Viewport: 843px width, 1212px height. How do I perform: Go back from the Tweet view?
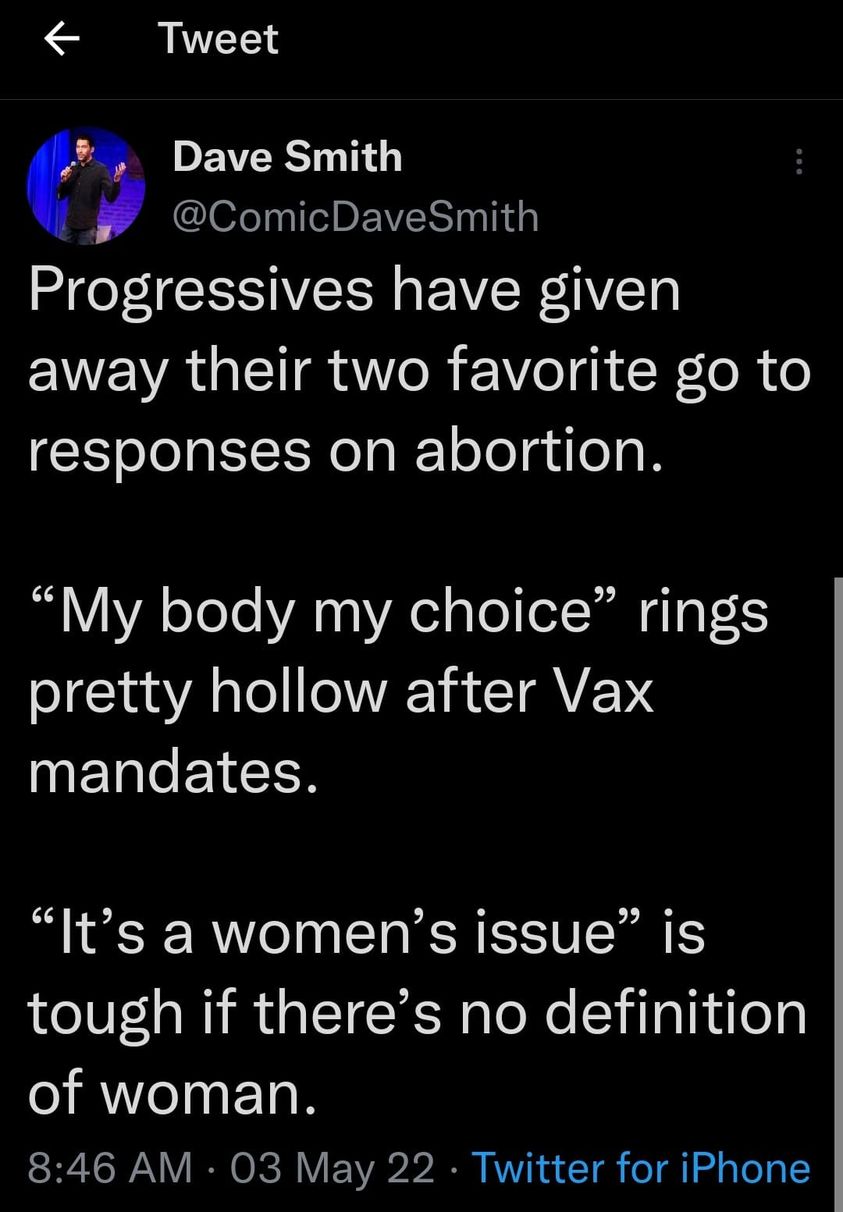[x=63, y=40]
